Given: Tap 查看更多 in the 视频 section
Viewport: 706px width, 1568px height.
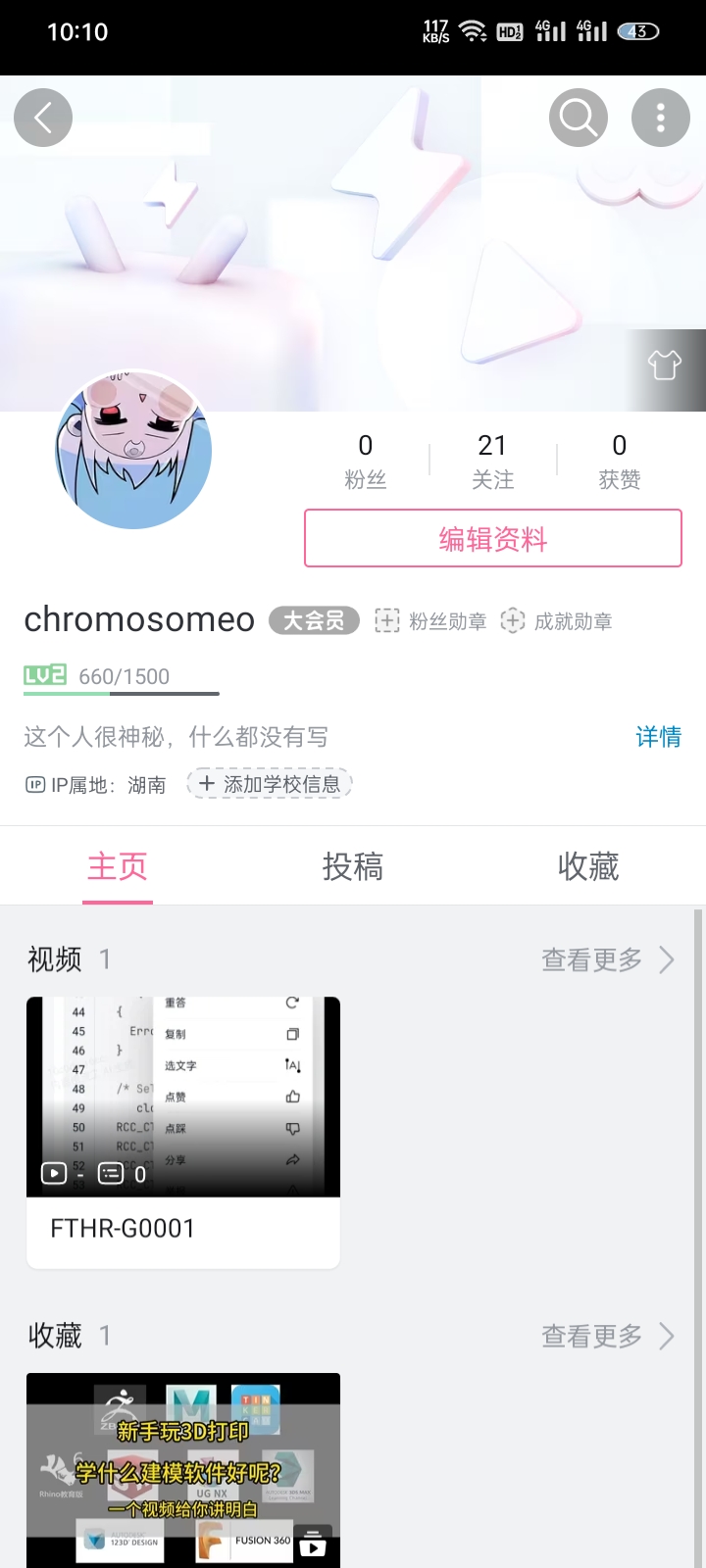Looking at the screenshot, I should tap(607, 959).
